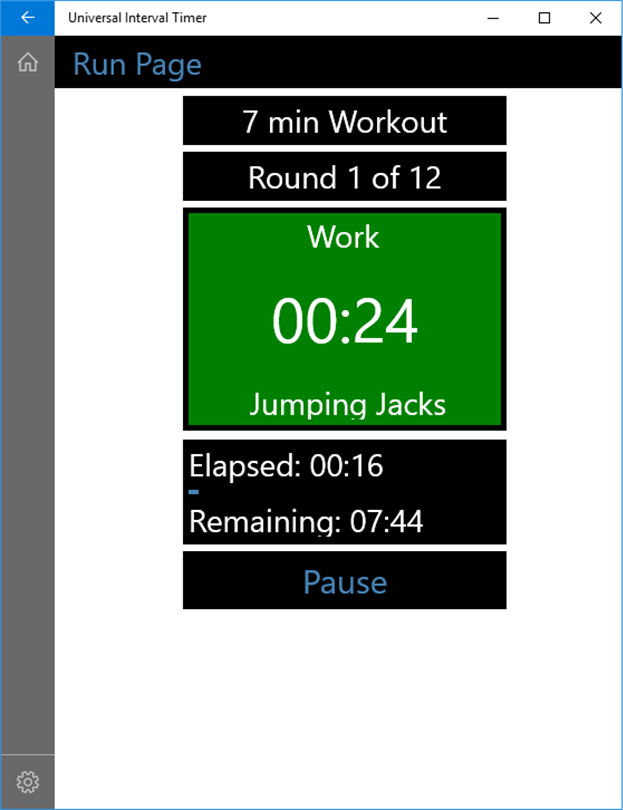Open the settings gear
This screenshot has width=623, height=810.
[x=27, y=781]
